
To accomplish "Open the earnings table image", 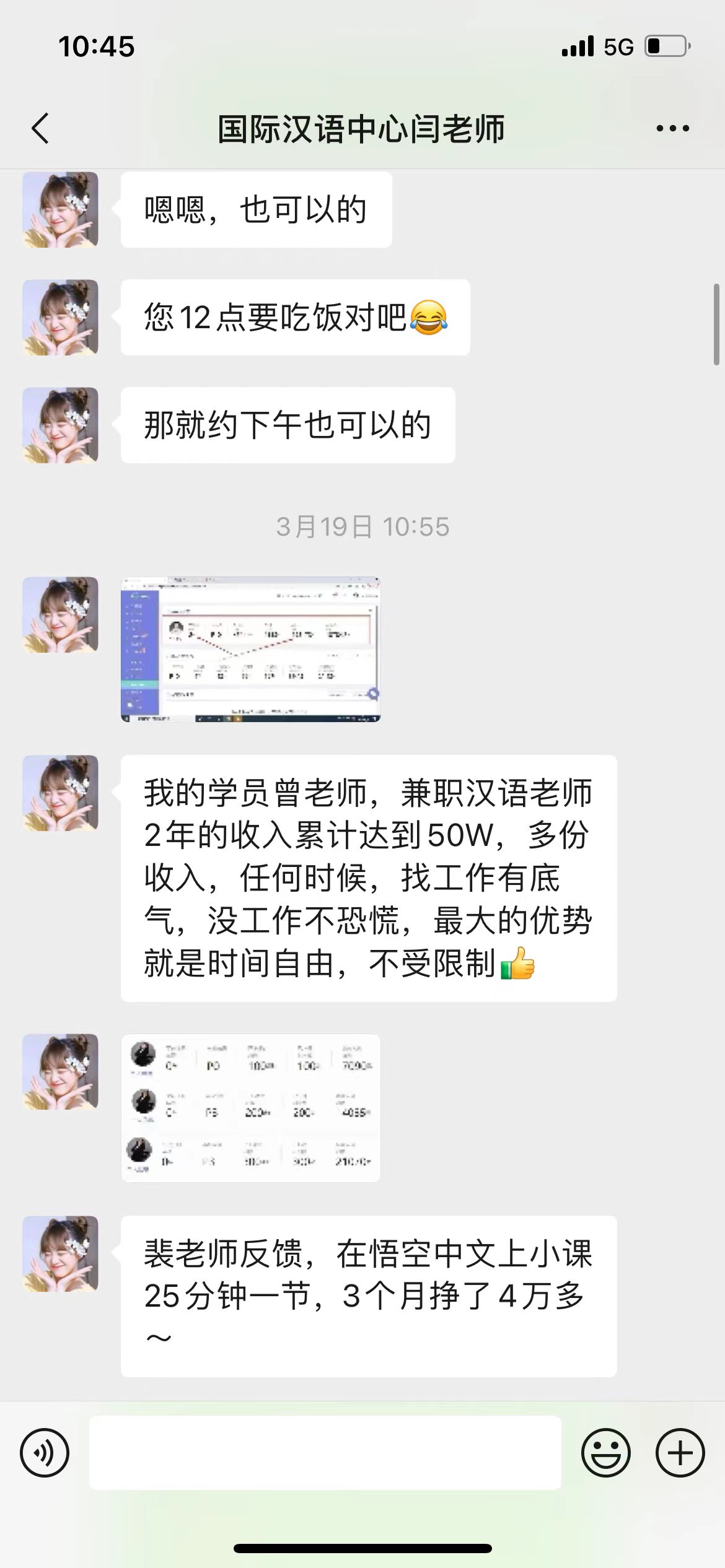I will [250, 1107].
